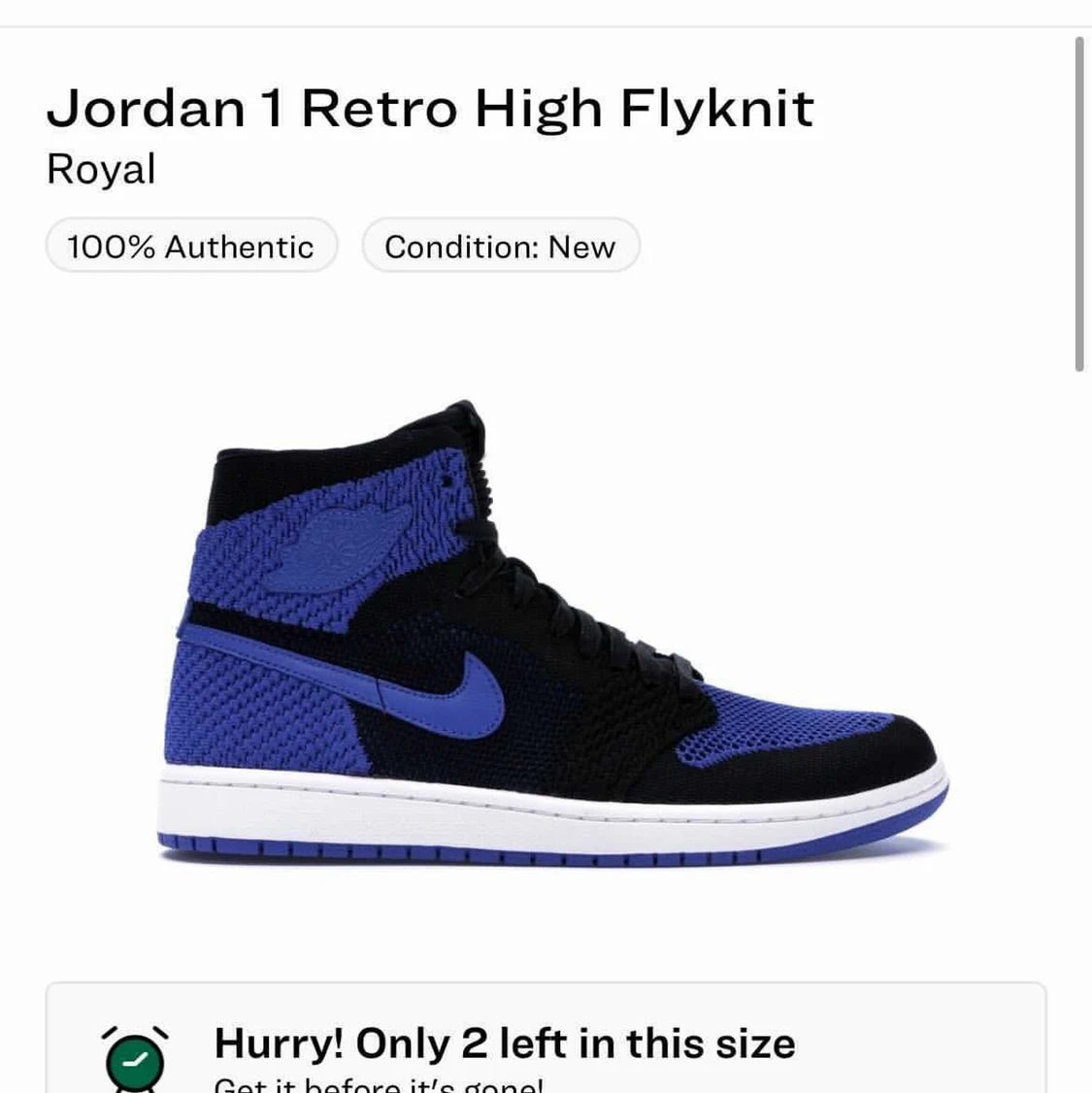Click the Royal colorway label
The width and height of the screenshot is (1092, 1093).
click(x=102, y=168)
